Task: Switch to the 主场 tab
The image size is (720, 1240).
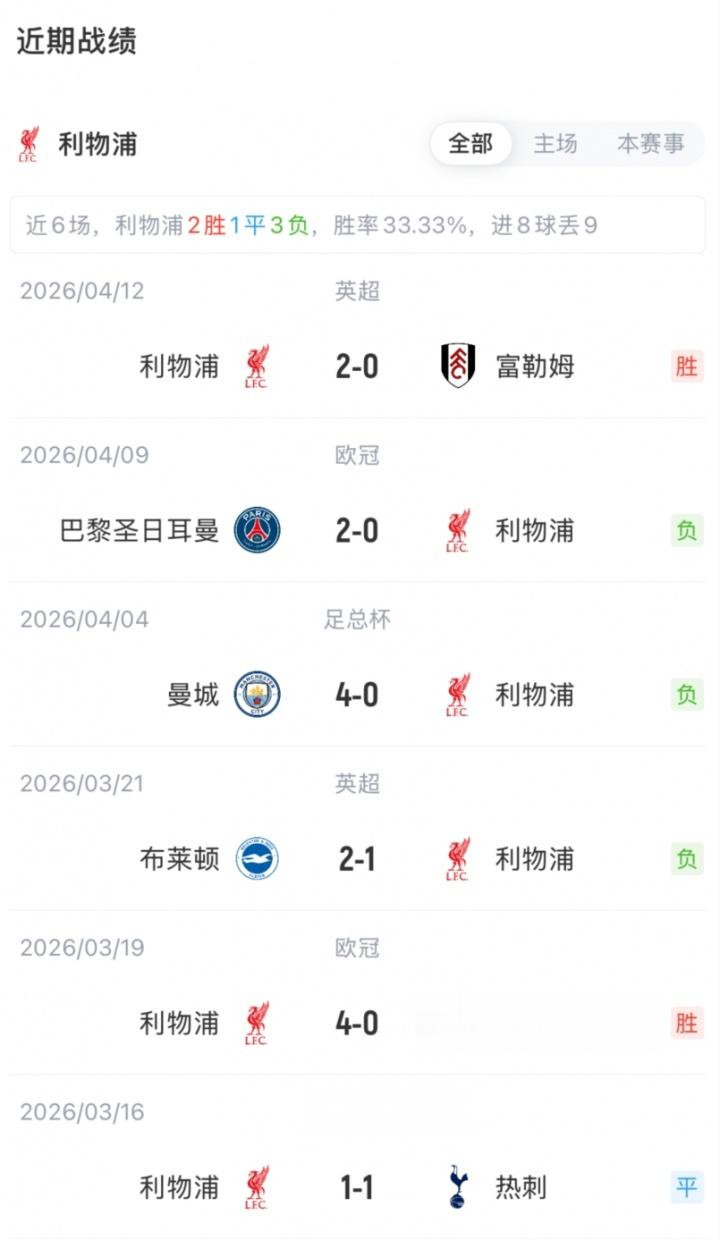Action: (x=555, y=144)
